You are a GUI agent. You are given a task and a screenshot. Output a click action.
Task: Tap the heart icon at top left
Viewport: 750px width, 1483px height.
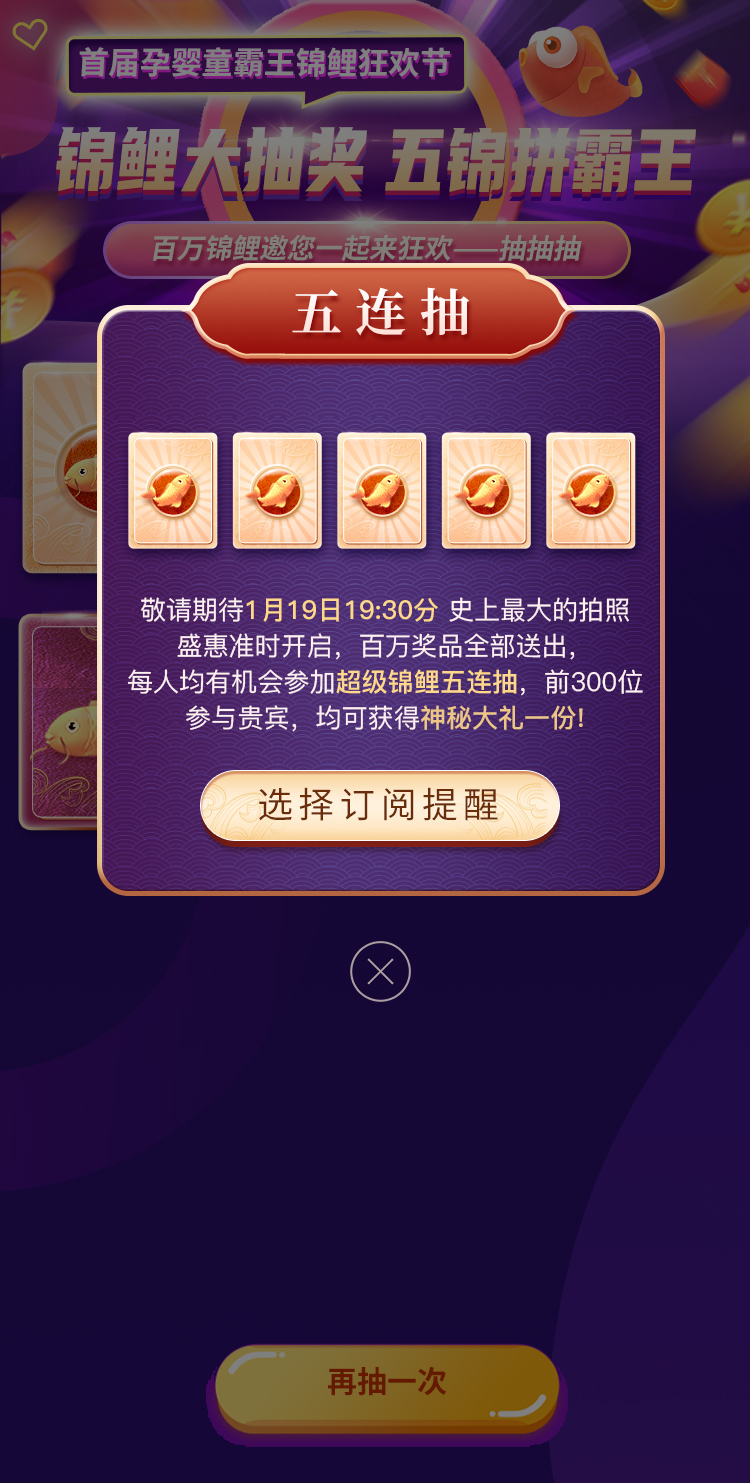pos(29,35)
